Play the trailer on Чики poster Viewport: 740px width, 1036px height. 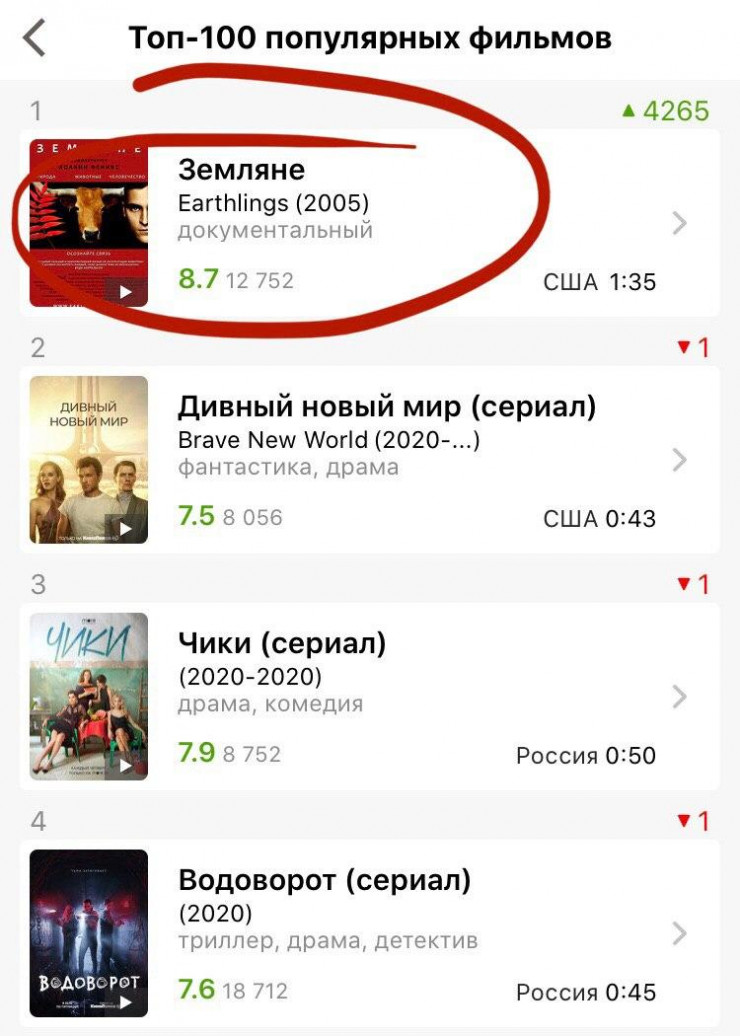point(126,766)
